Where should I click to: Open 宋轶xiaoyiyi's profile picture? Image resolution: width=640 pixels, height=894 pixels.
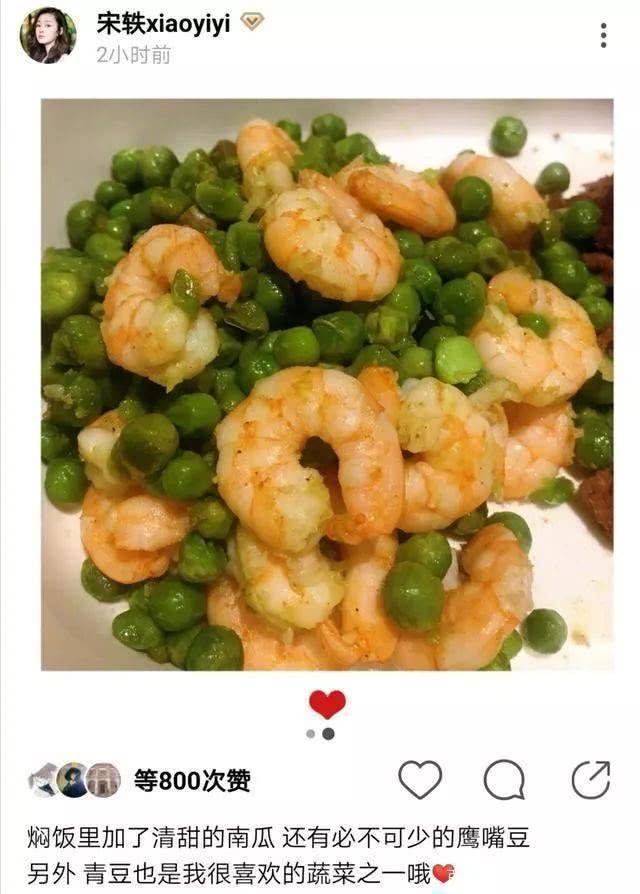click(47, 35)
